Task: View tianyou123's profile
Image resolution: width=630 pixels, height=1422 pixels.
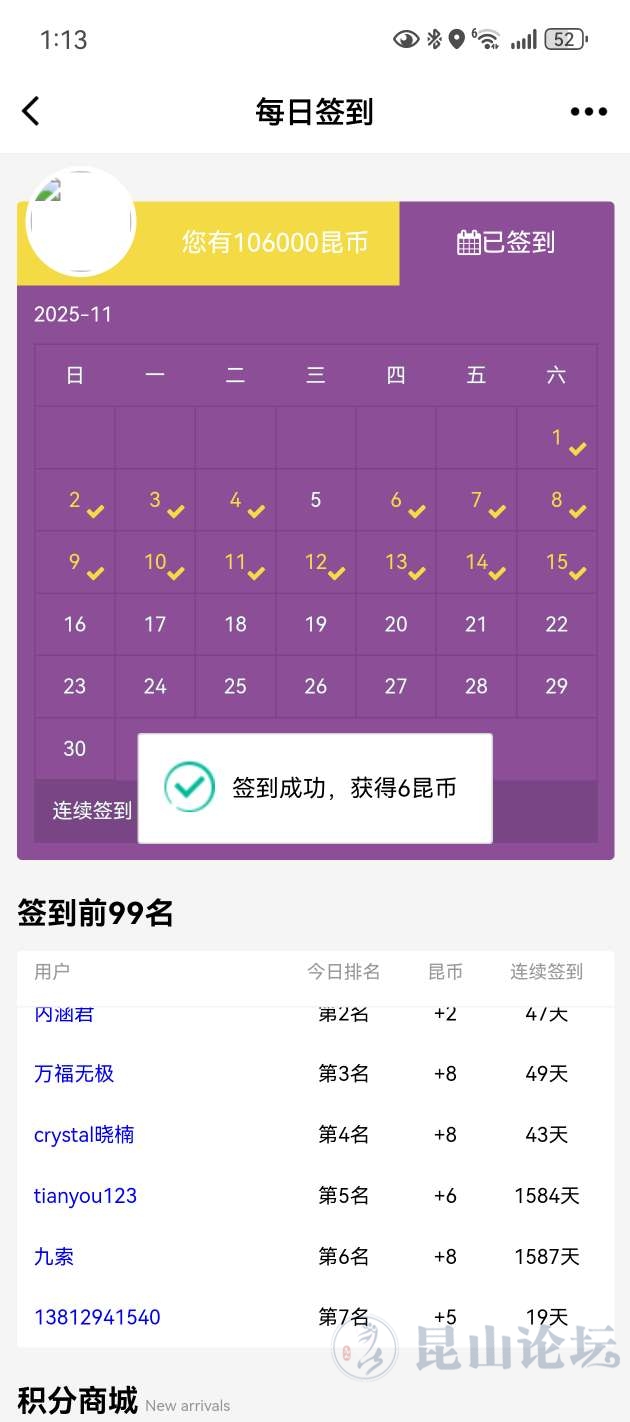Action: [85, 1196]
